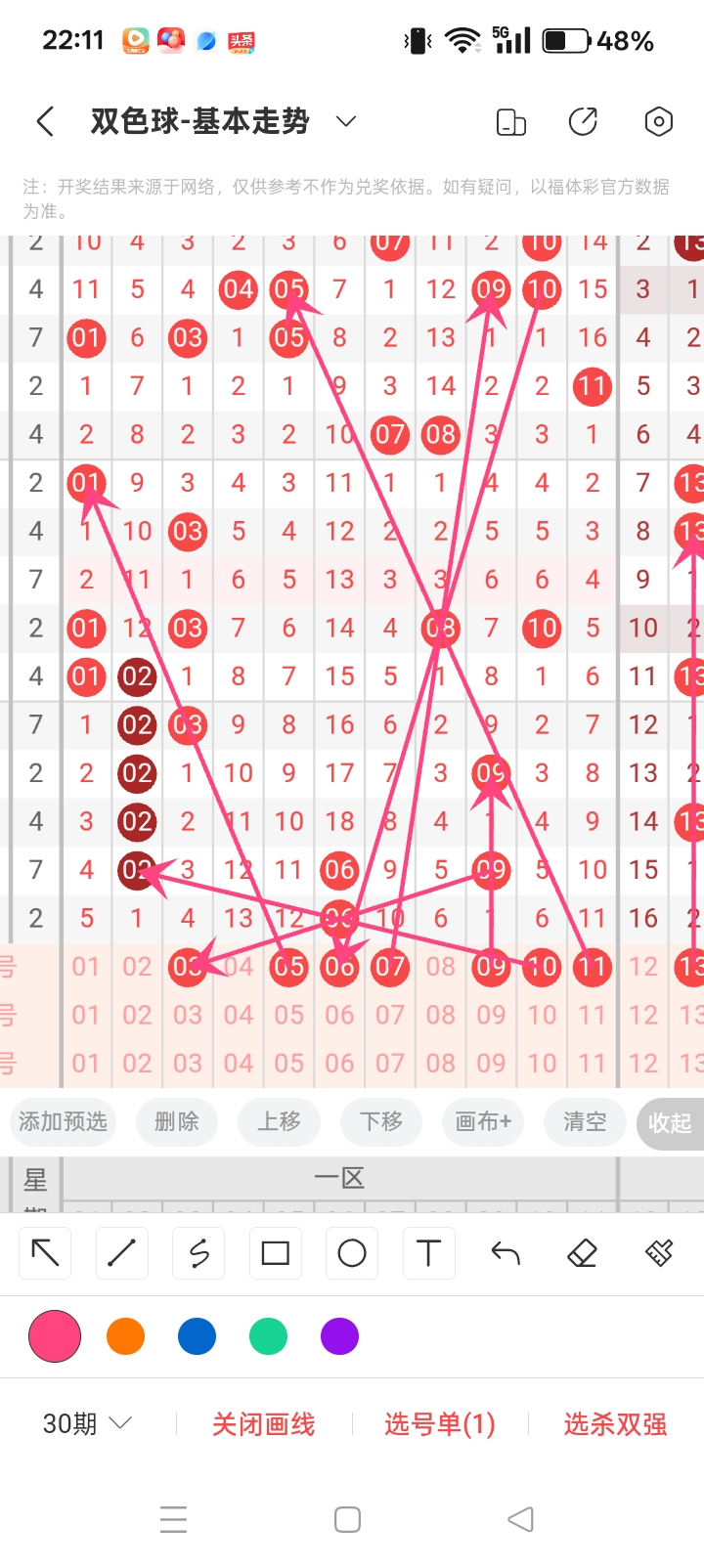Select the circle drawing tool
The width and height of the screenshot is (704, 1568).
pyautogui.click(x=351, y=1252)
